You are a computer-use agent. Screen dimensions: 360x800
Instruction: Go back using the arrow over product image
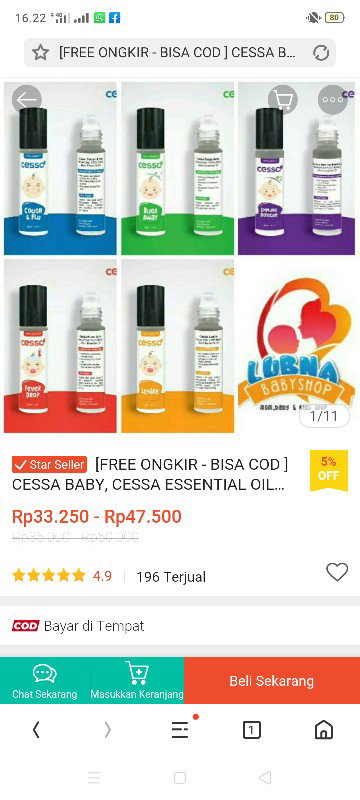coord(27,100)
